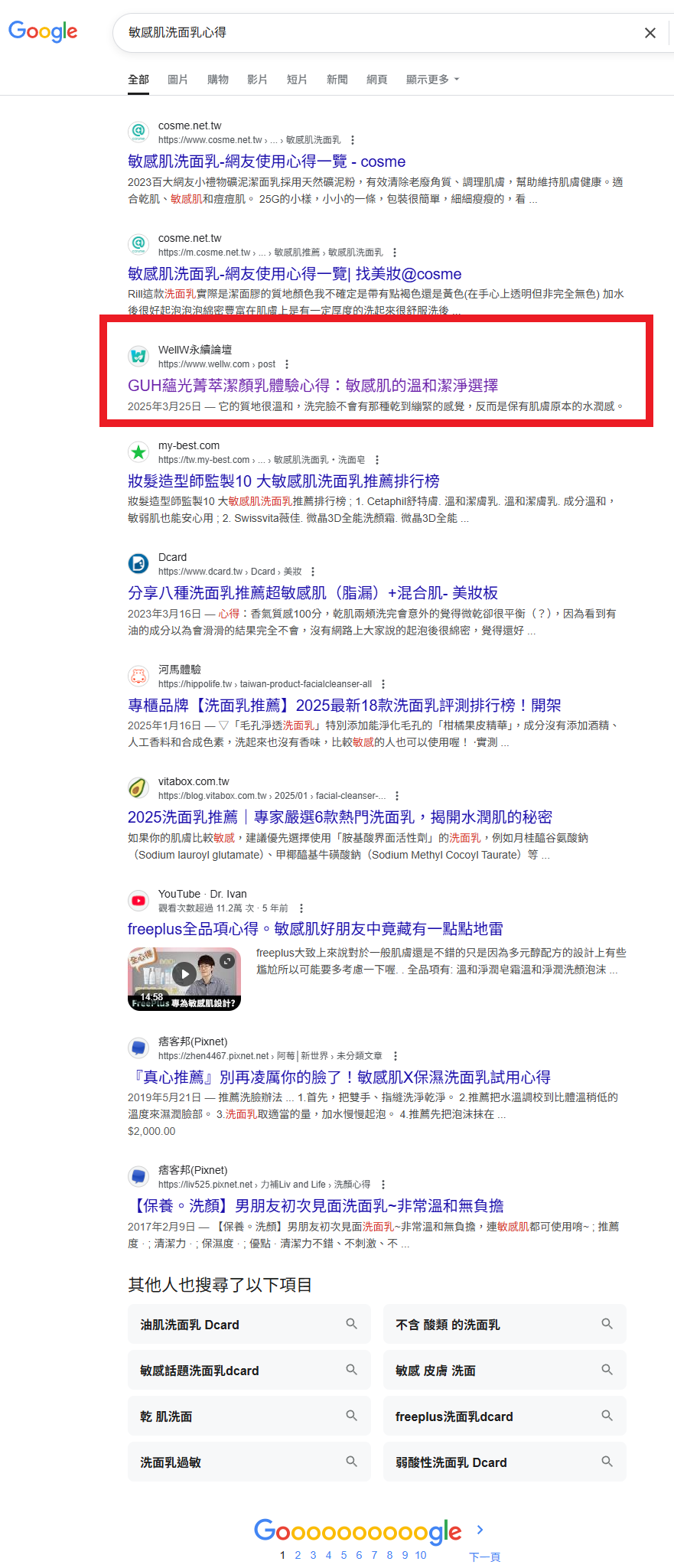Open 『真心推薦』別再凌厲你的臉了 Pixnet post
Viewport: 674px width, 1568px height.
339,1077
